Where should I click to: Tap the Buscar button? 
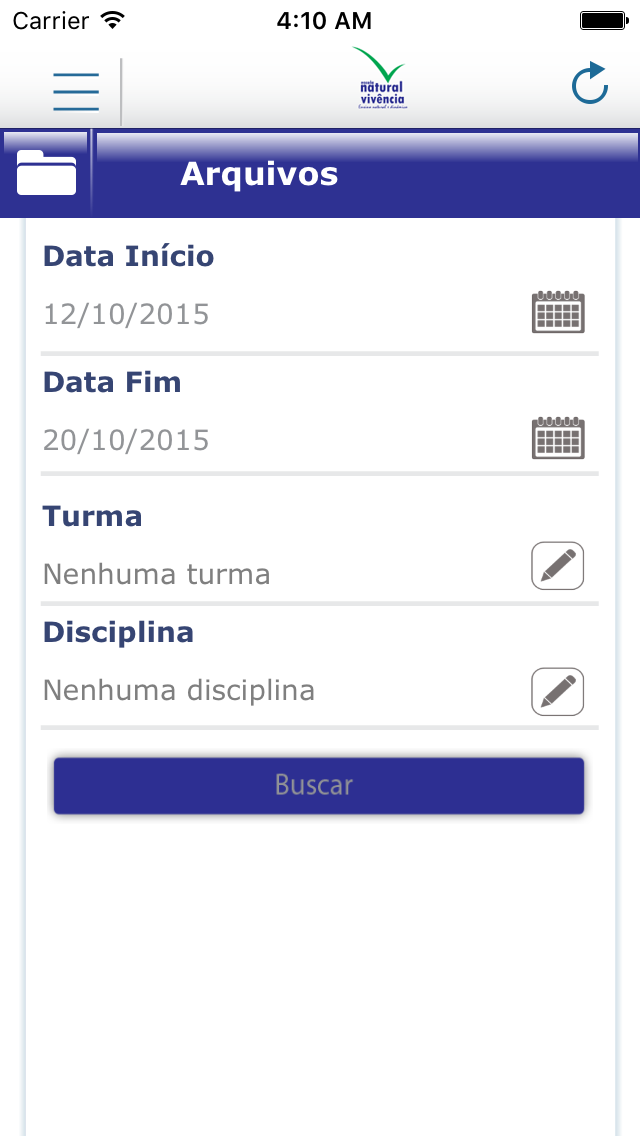tap(318, 785)
